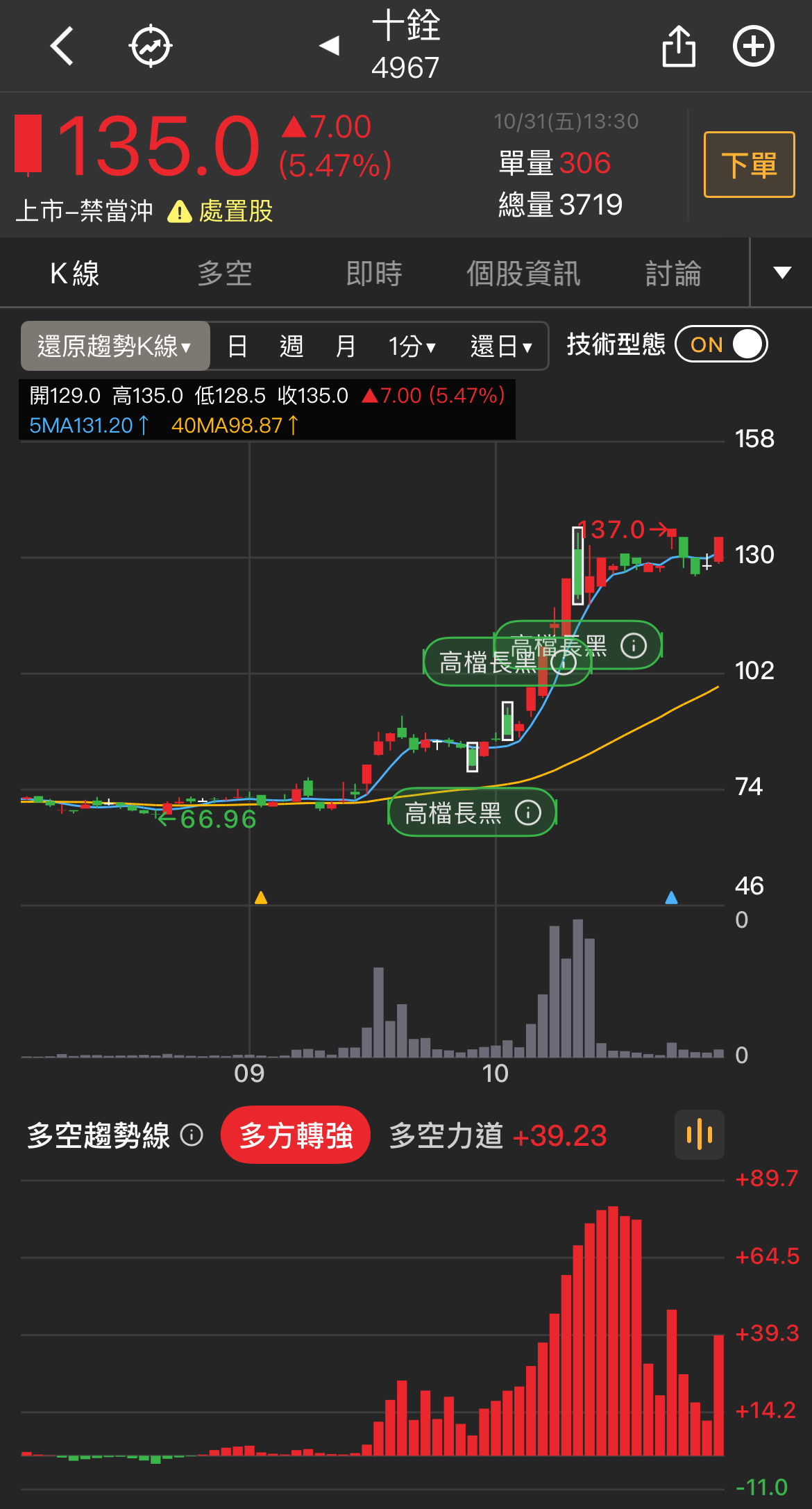Open the 個股資訊 tab
Viewport: 812px width, 1509px height.
coord(523,273)
